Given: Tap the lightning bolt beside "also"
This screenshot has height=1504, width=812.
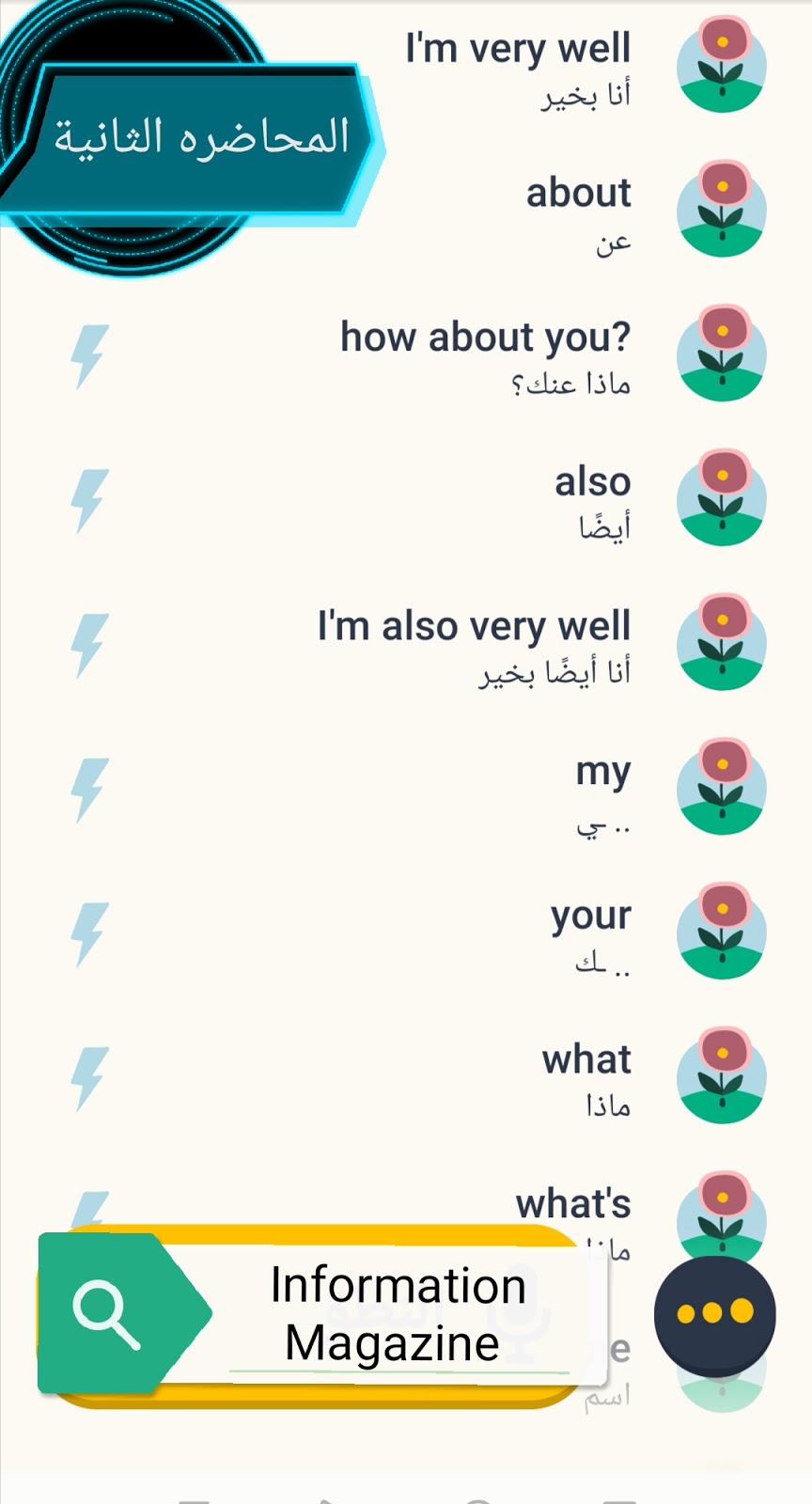Looking at the screenshot, I should 90,500.
